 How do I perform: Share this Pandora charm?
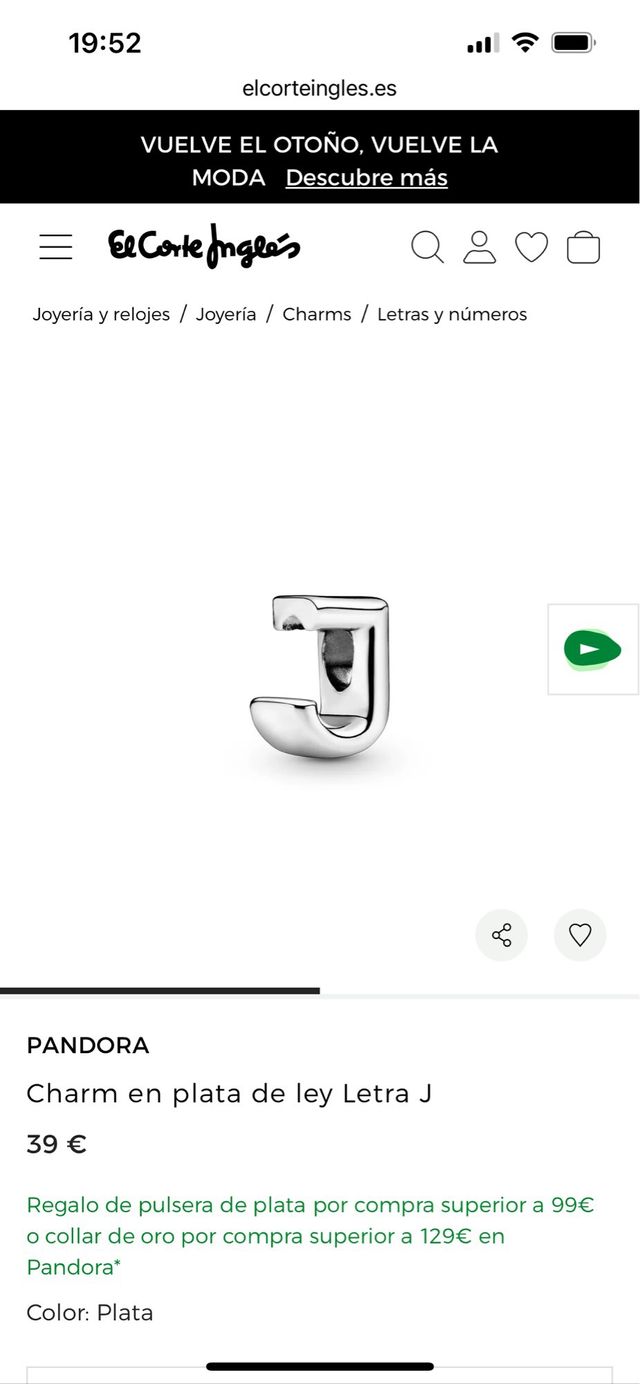(501, 936)
